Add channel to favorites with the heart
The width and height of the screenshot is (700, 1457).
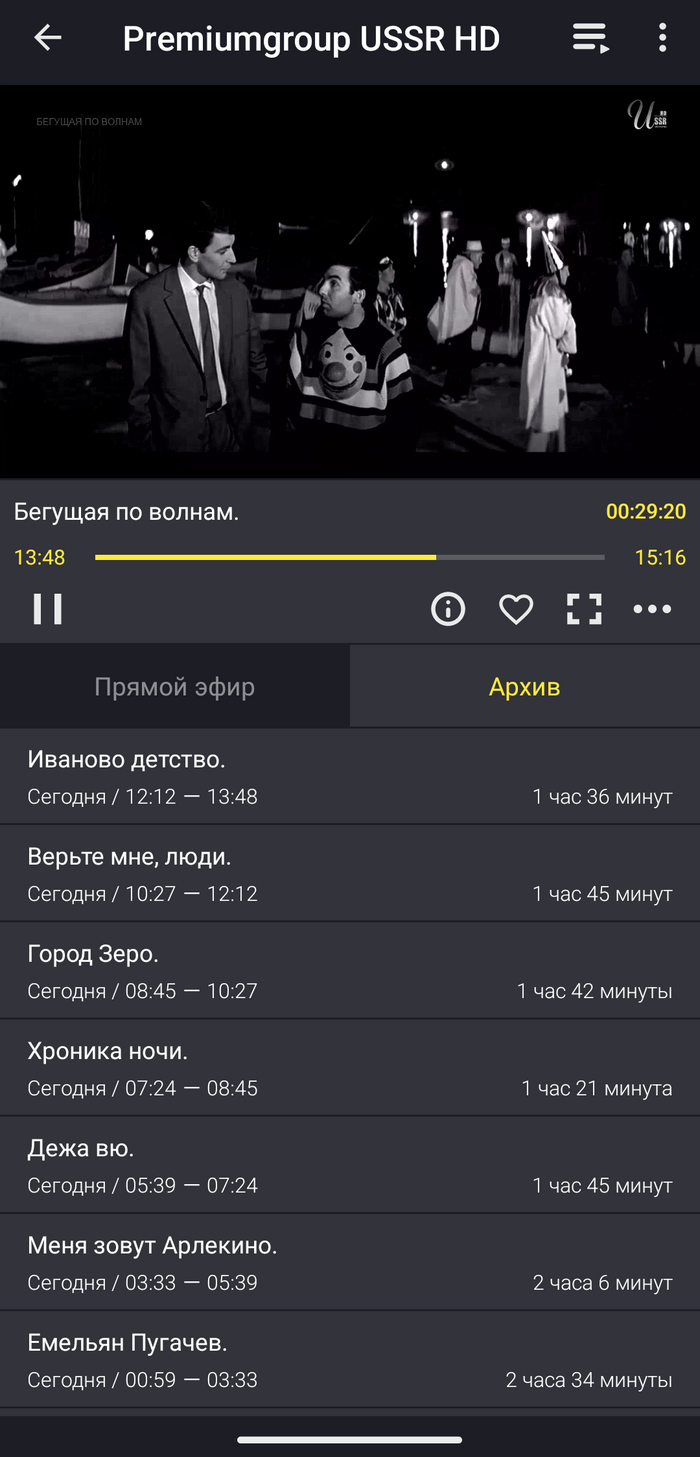click(x=516, y=609)
